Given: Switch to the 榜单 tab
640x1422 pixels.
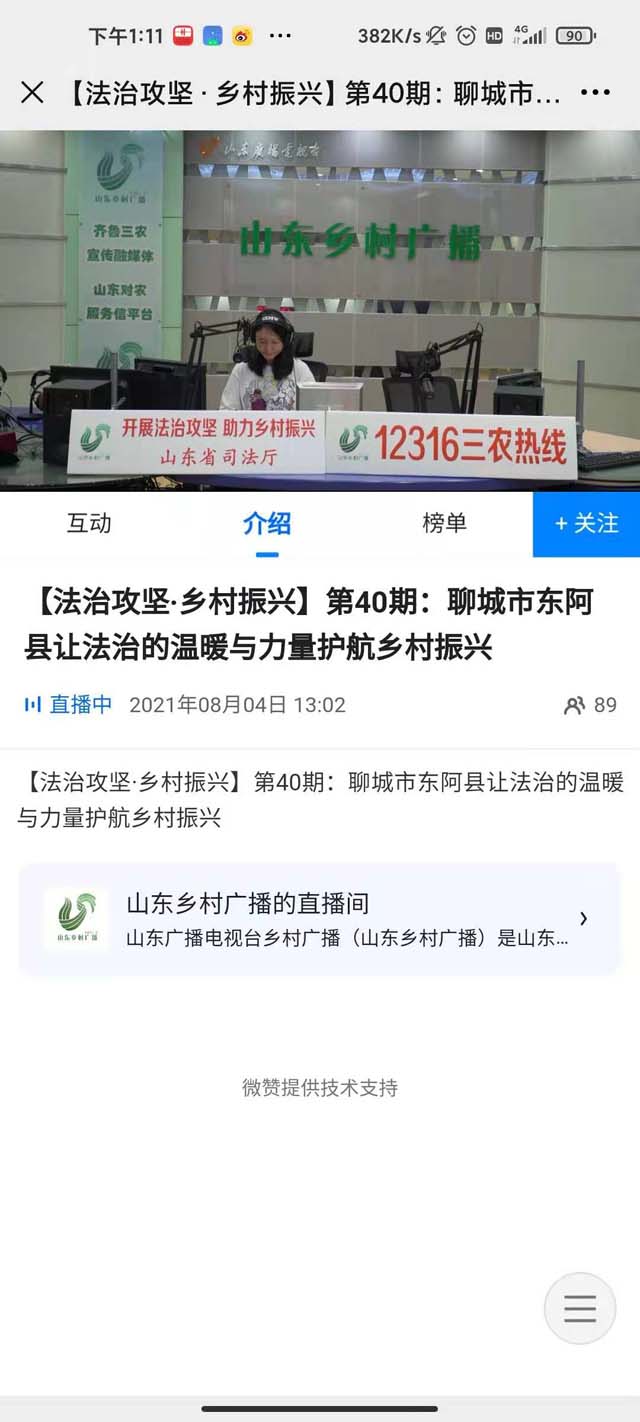Looking at the screenshot, I should [444, 523].
